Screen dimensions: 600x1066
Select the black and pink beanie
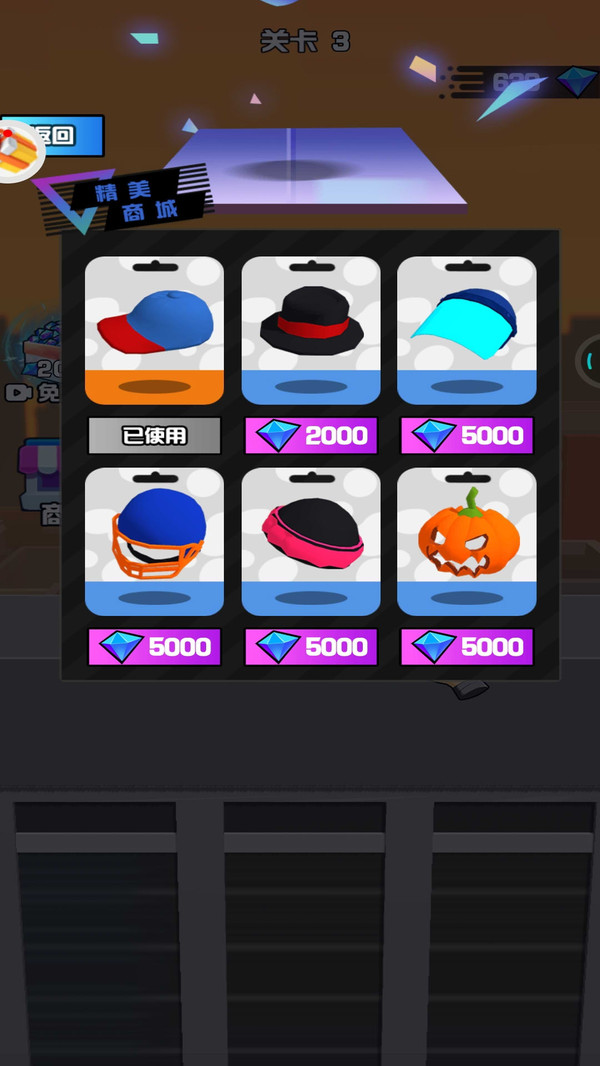pos(311,541)
